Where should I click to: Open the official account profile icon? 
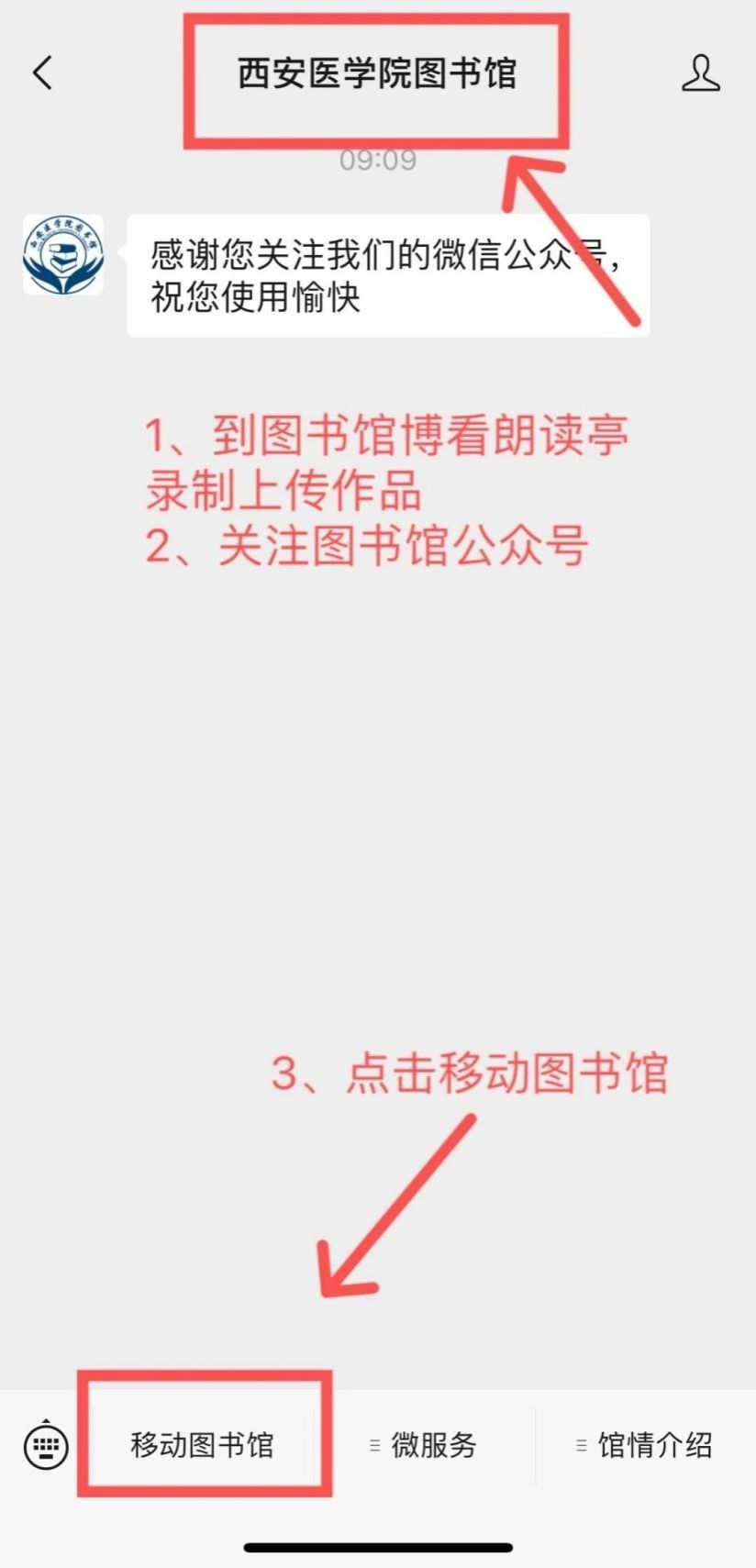point(700,72)
